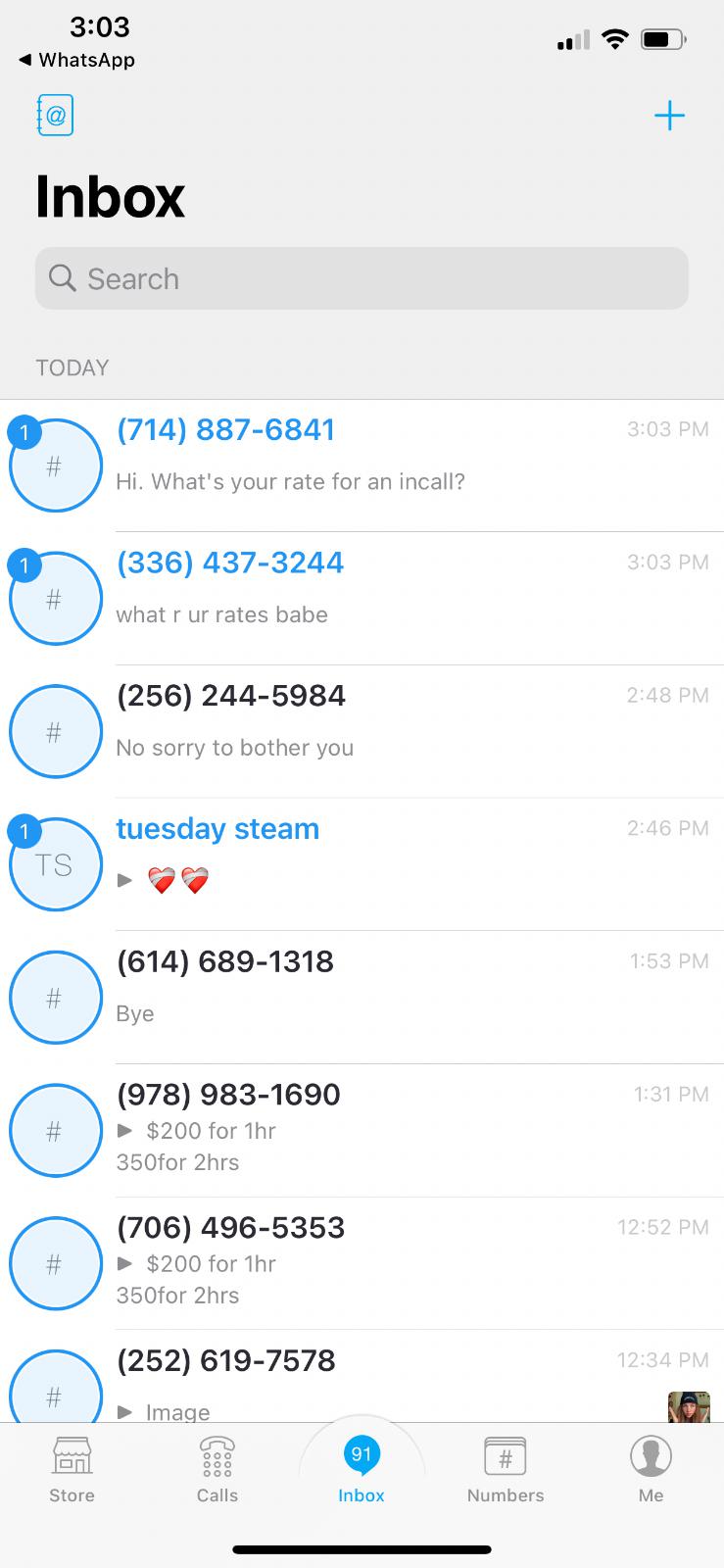The height and width of the screenshot is (1568, 724).
Task: Switch to the Store tab
Action: tap(72, 1468)
